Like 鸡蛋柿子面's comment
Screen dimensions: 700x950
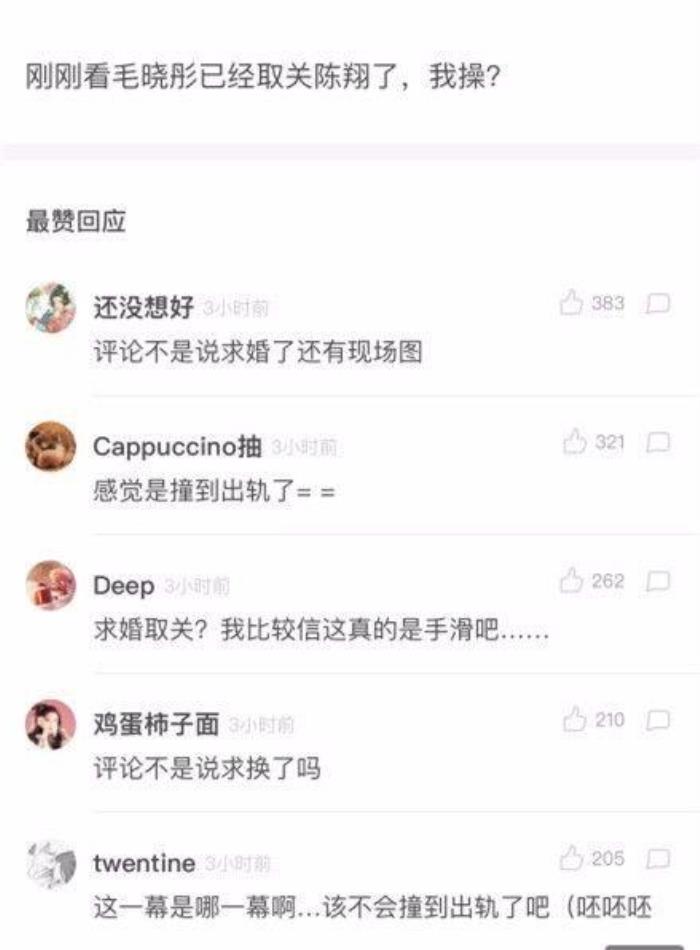tap(575, 719)
